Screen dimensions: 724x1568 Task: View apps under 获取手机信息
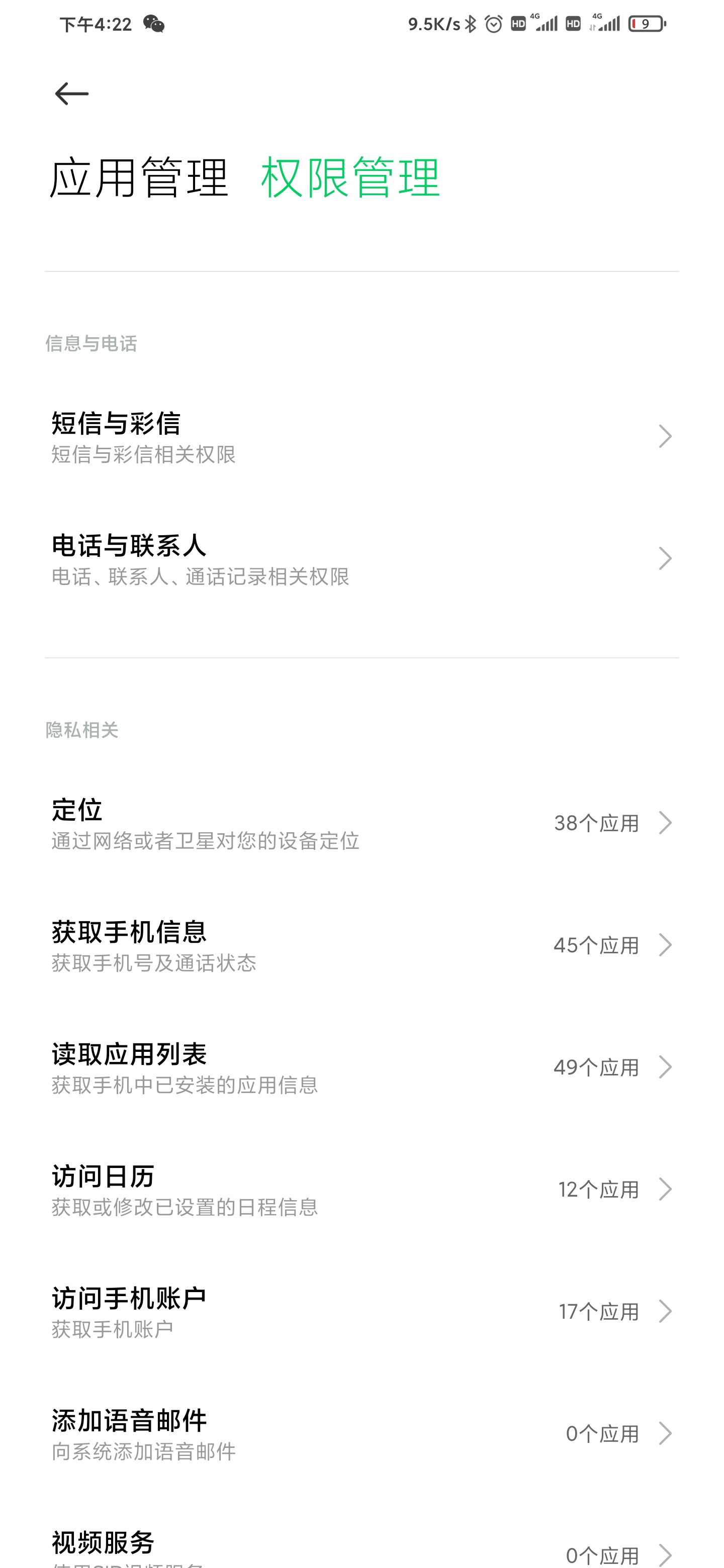[361, 945]
